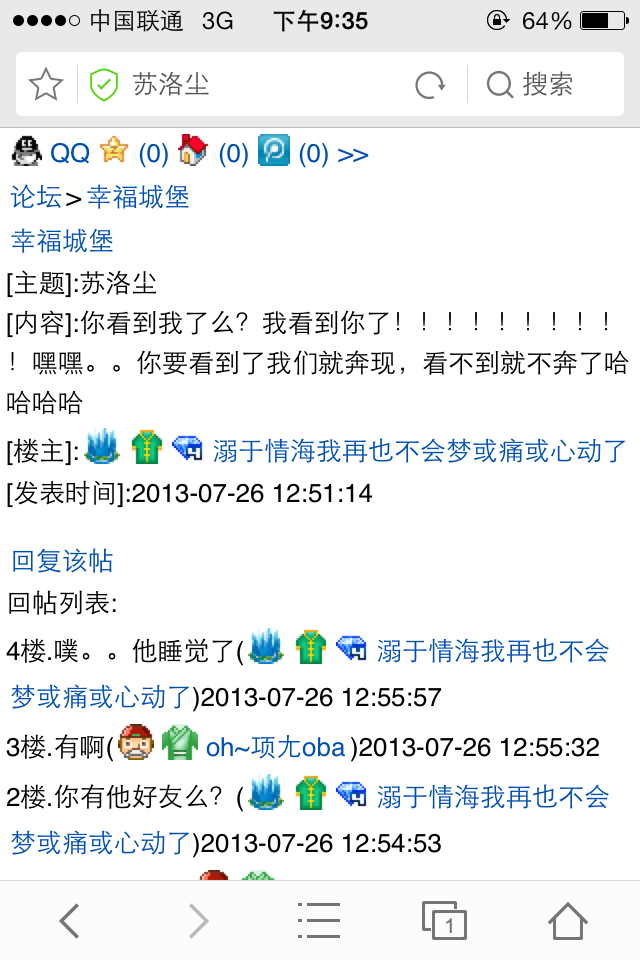Open the 4楼 replier's profile link
This screenshot has width=640, height=960.
(492, 652)
